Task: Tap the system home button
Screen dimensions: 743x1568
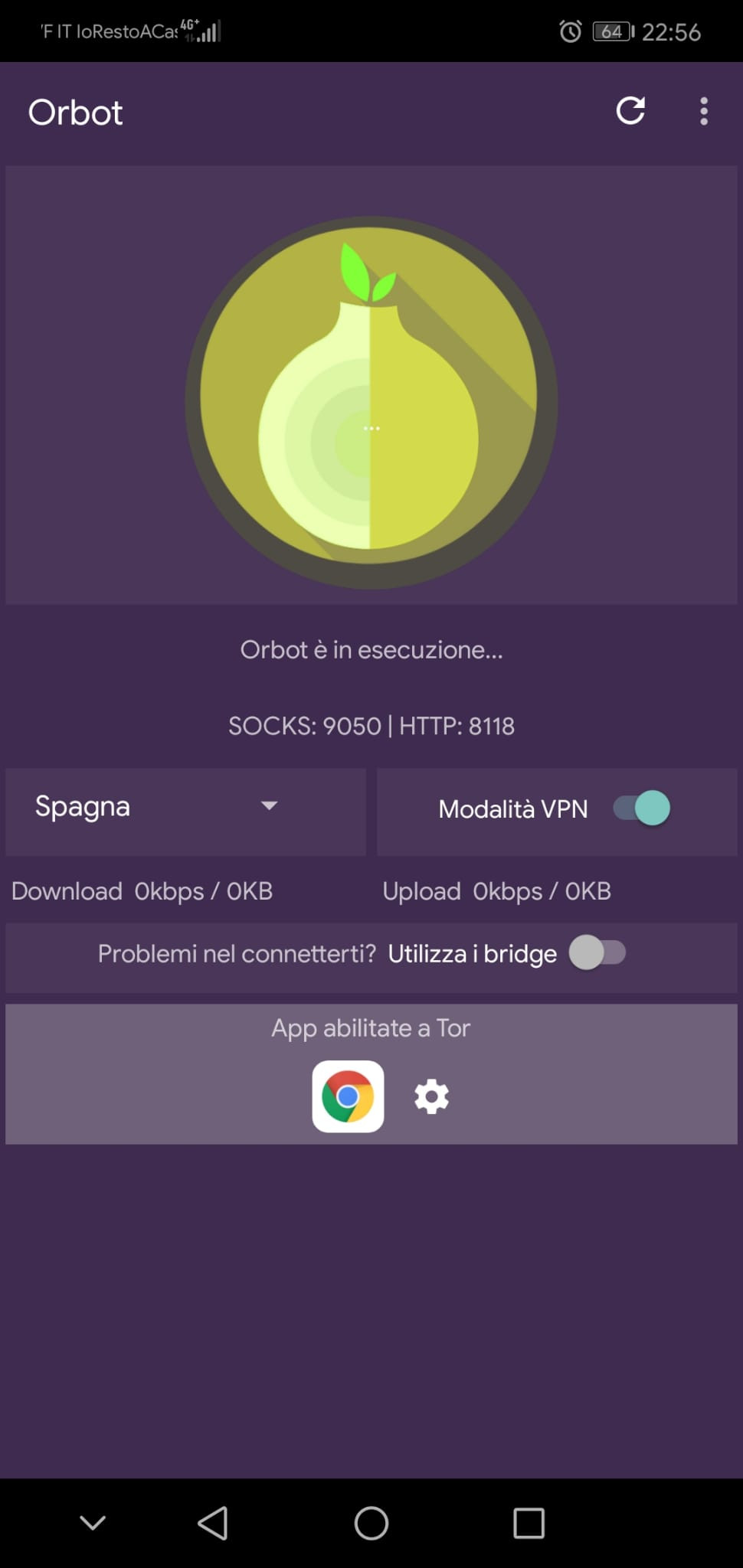Action: click(371, 1523)
